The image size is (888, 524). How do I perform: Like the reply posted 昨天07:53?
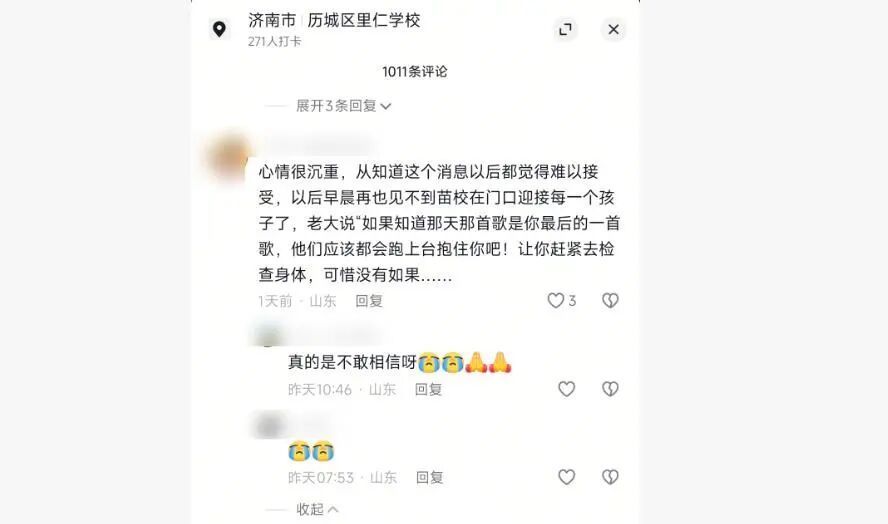[x=566, y=477]
